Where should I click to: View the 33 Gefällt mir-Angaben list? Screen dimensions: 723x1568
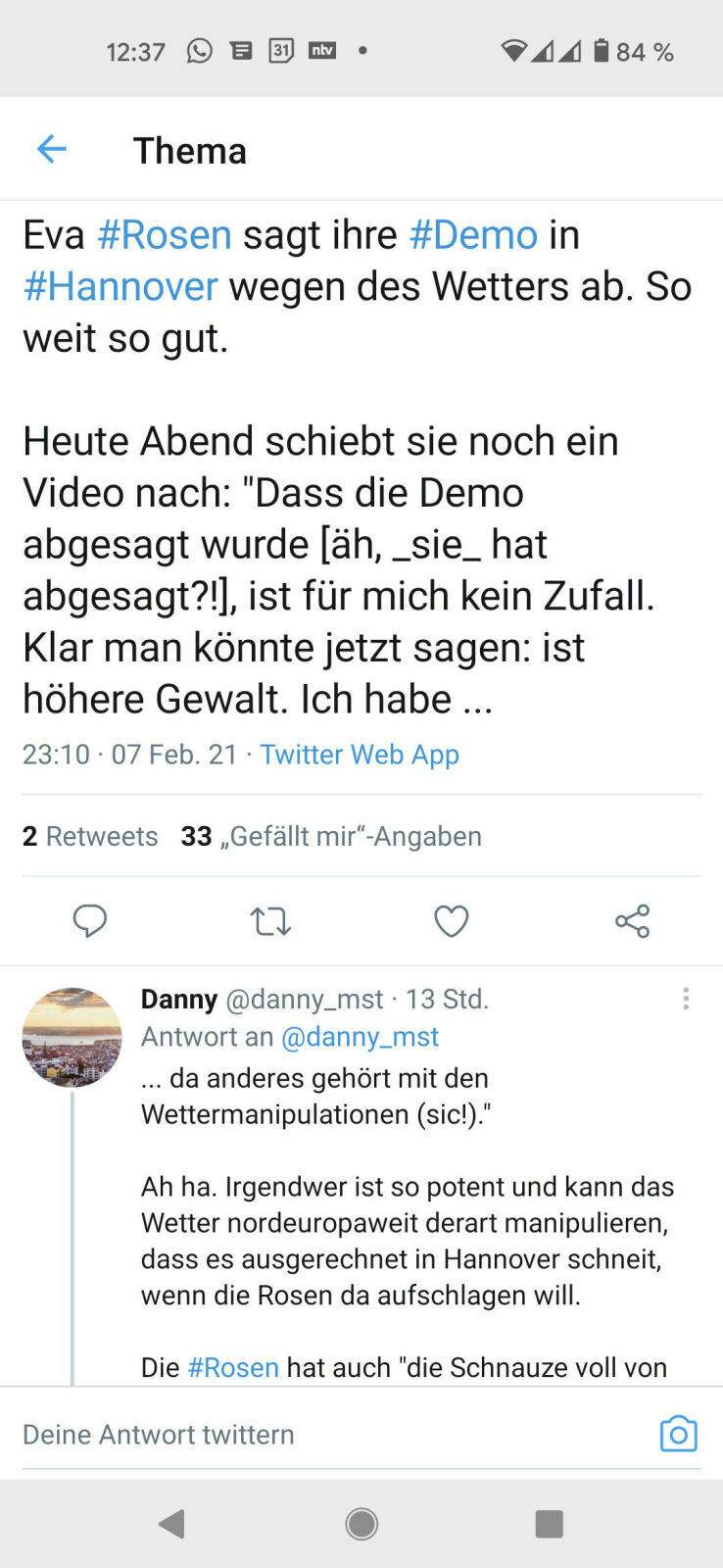pos(331,836)
